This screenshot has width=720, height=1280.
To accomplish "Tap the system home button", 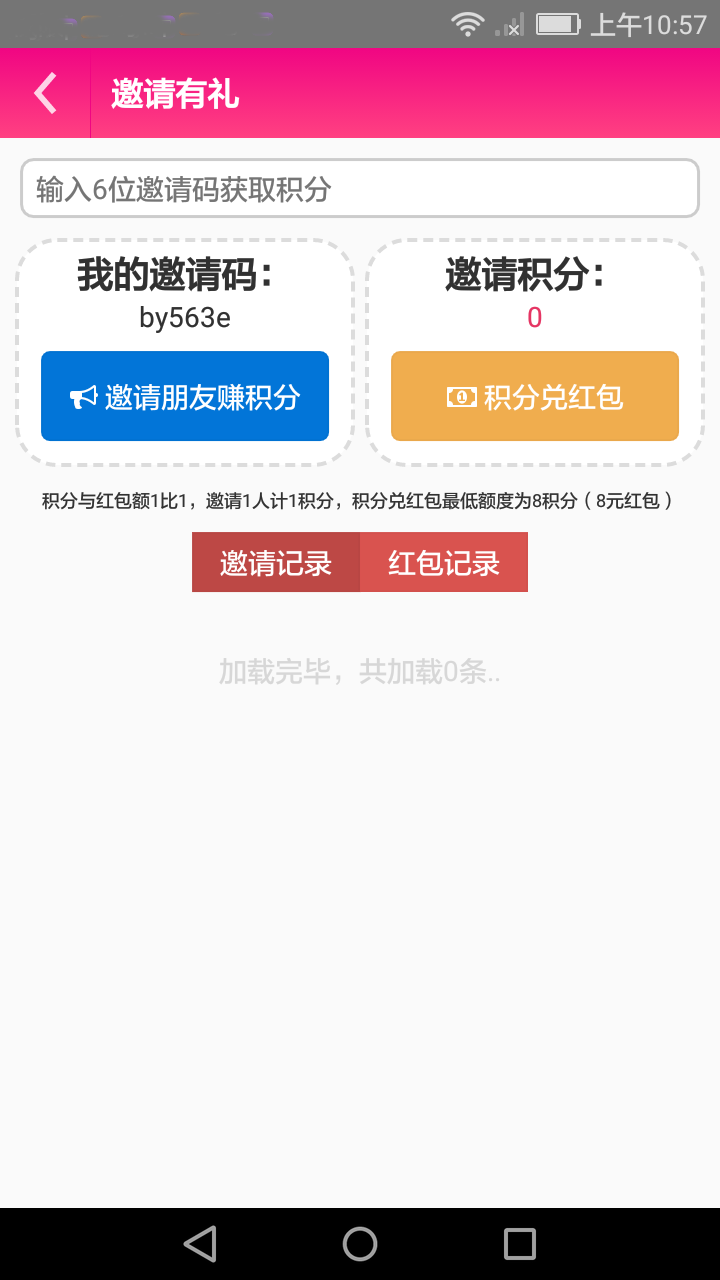I will point(360,1244).
